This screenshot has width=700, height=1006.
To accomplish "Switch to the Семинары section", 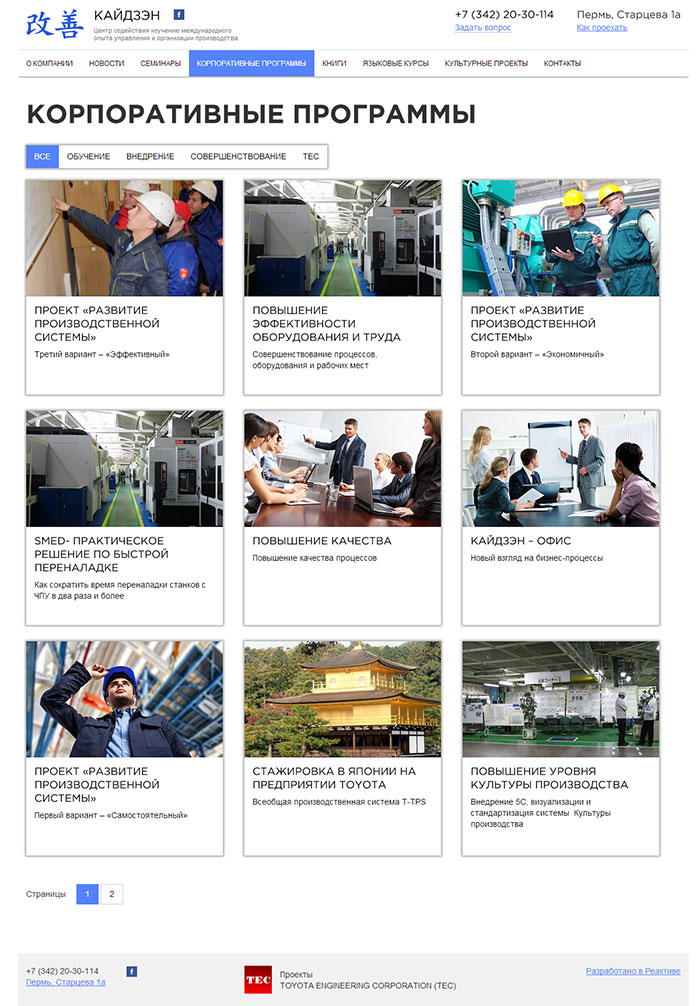I will pos(160,63).
